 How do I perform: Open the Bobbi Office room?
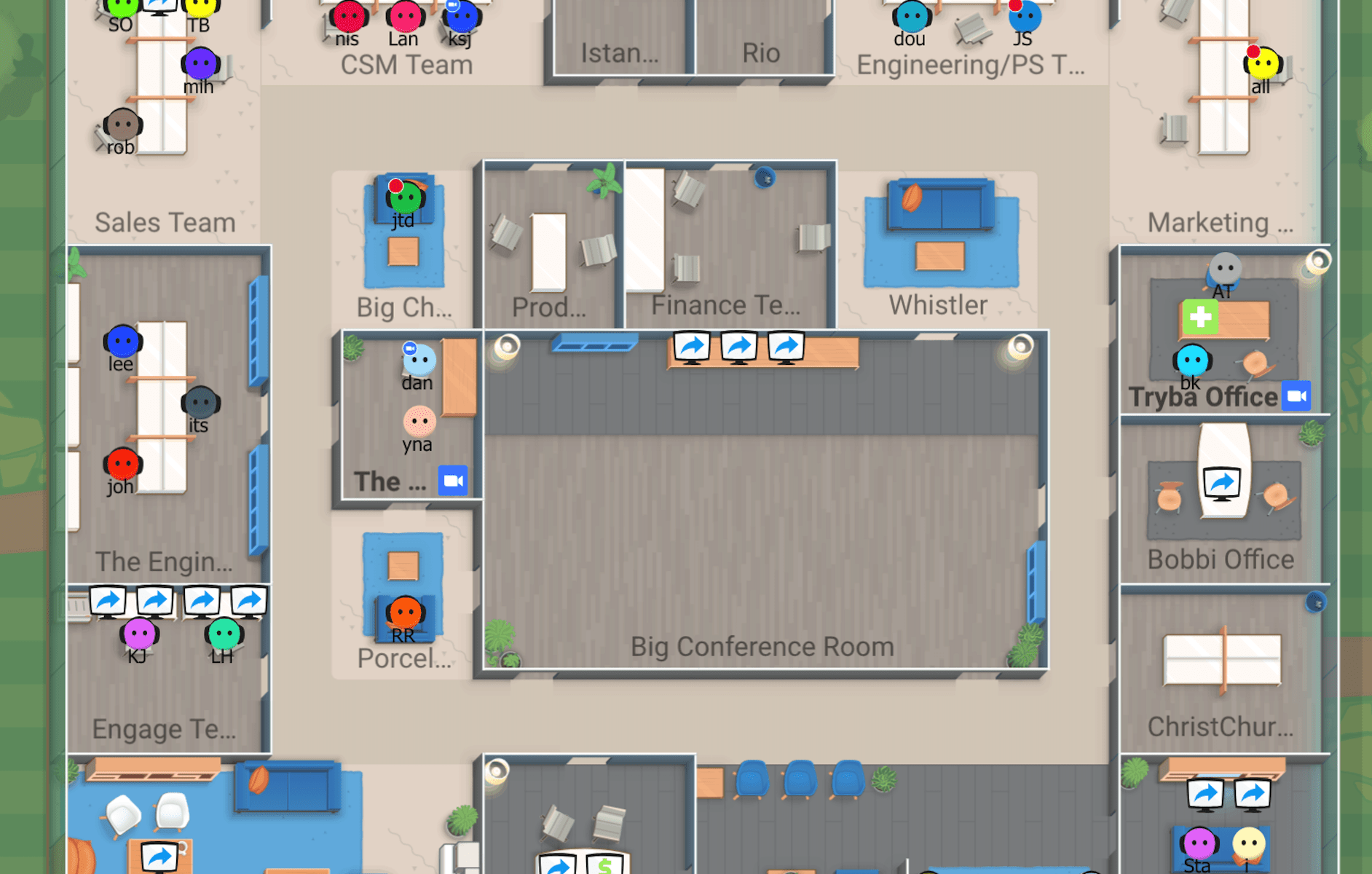[x=1221, y=559]
